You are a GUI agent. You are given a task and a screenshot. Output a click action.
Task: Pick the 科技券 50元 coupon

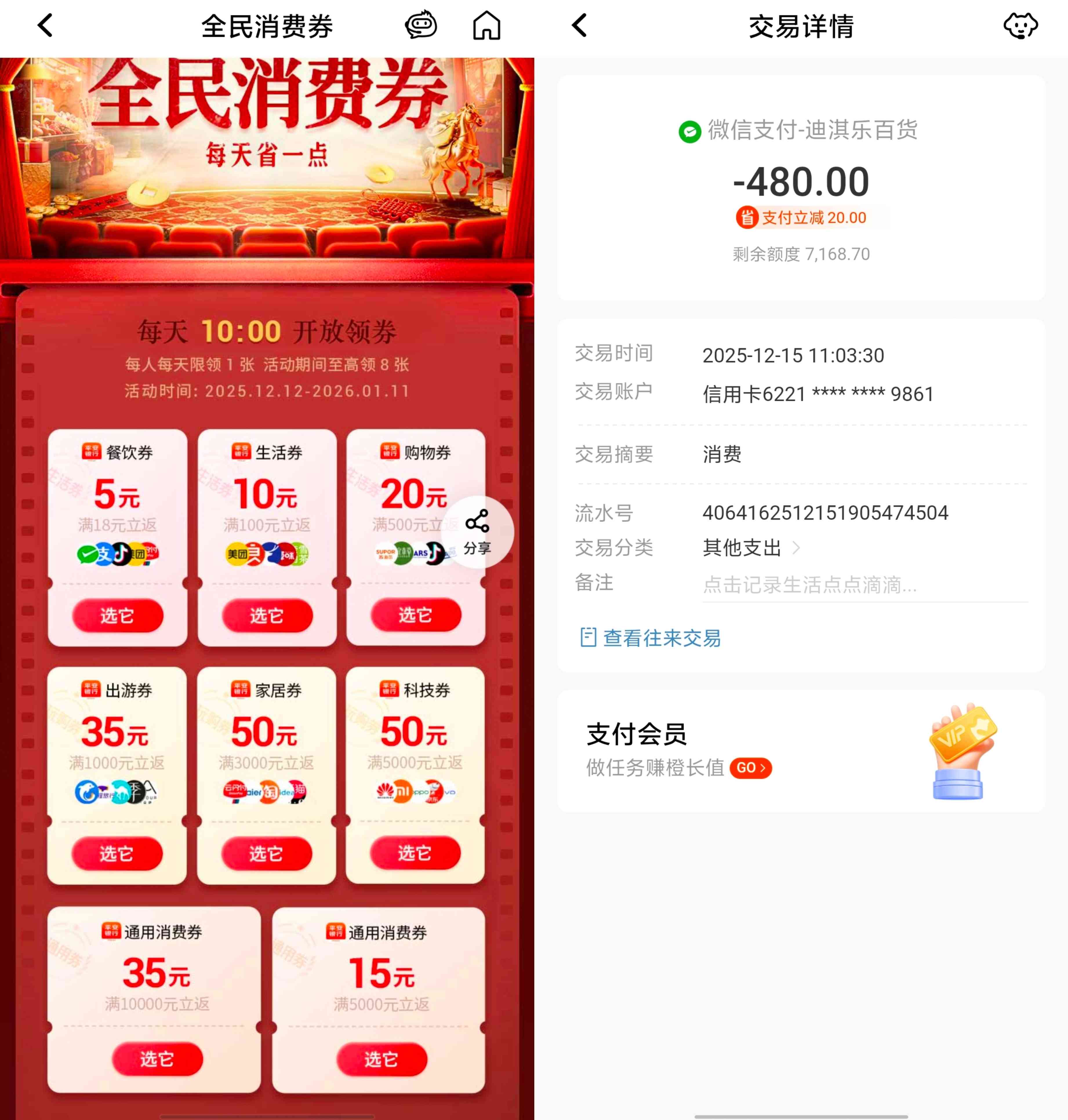415,852
